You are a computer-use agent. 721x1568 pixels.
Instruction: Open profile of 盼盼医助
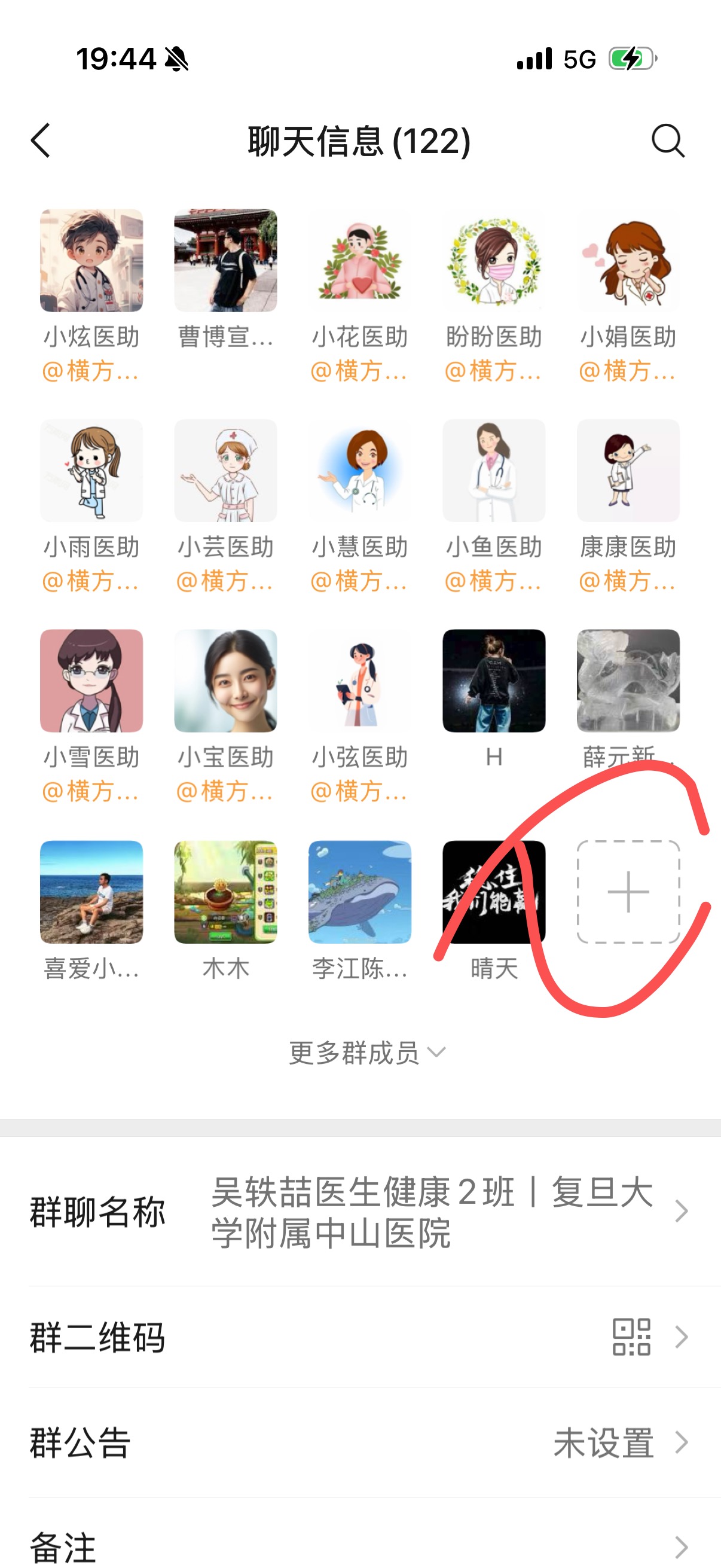click(x=494, y=261)
